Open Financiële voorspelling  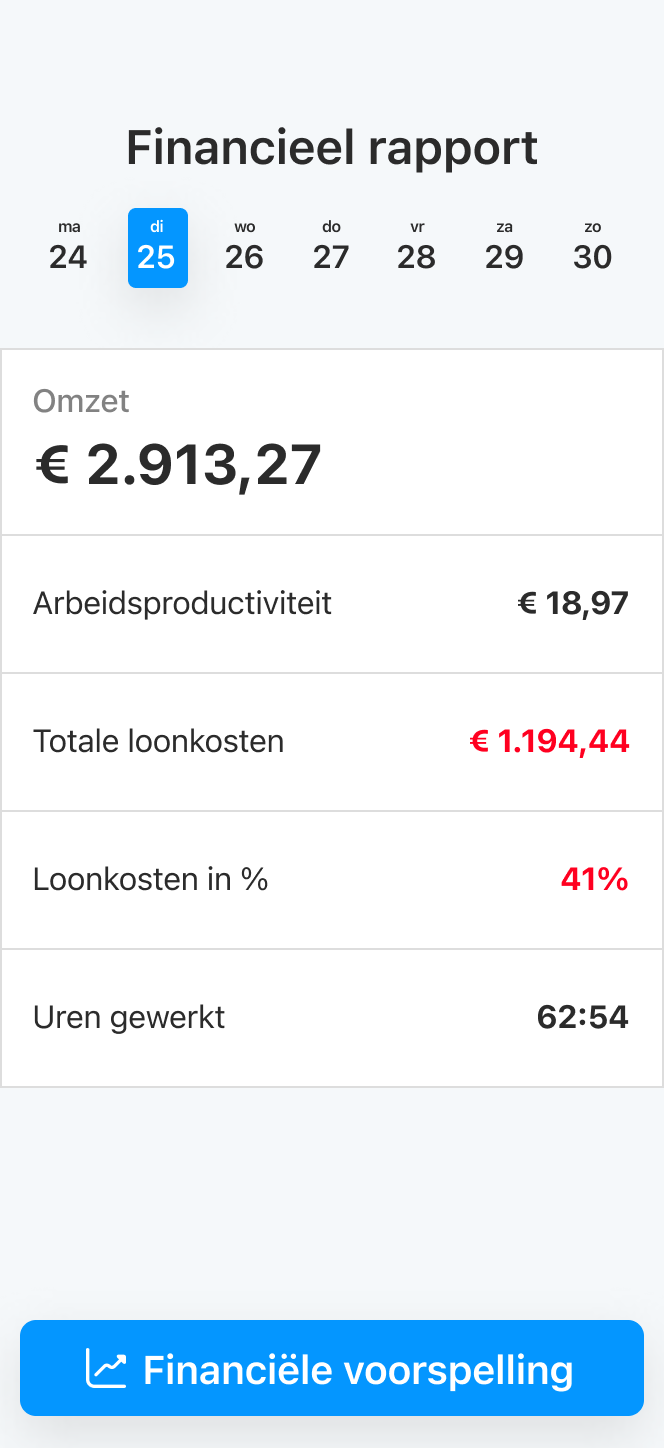(332, 1368)
